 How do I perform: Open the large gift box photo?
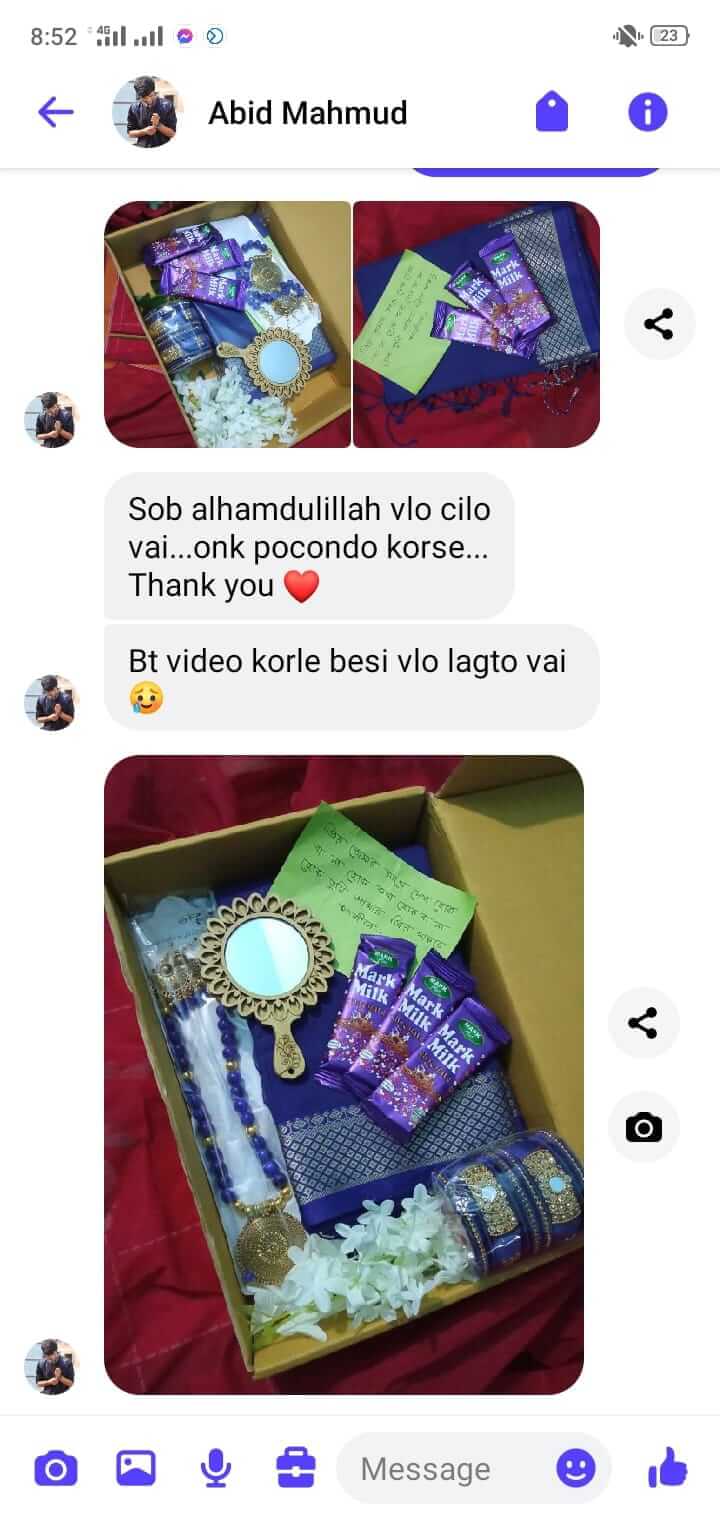343,1074
